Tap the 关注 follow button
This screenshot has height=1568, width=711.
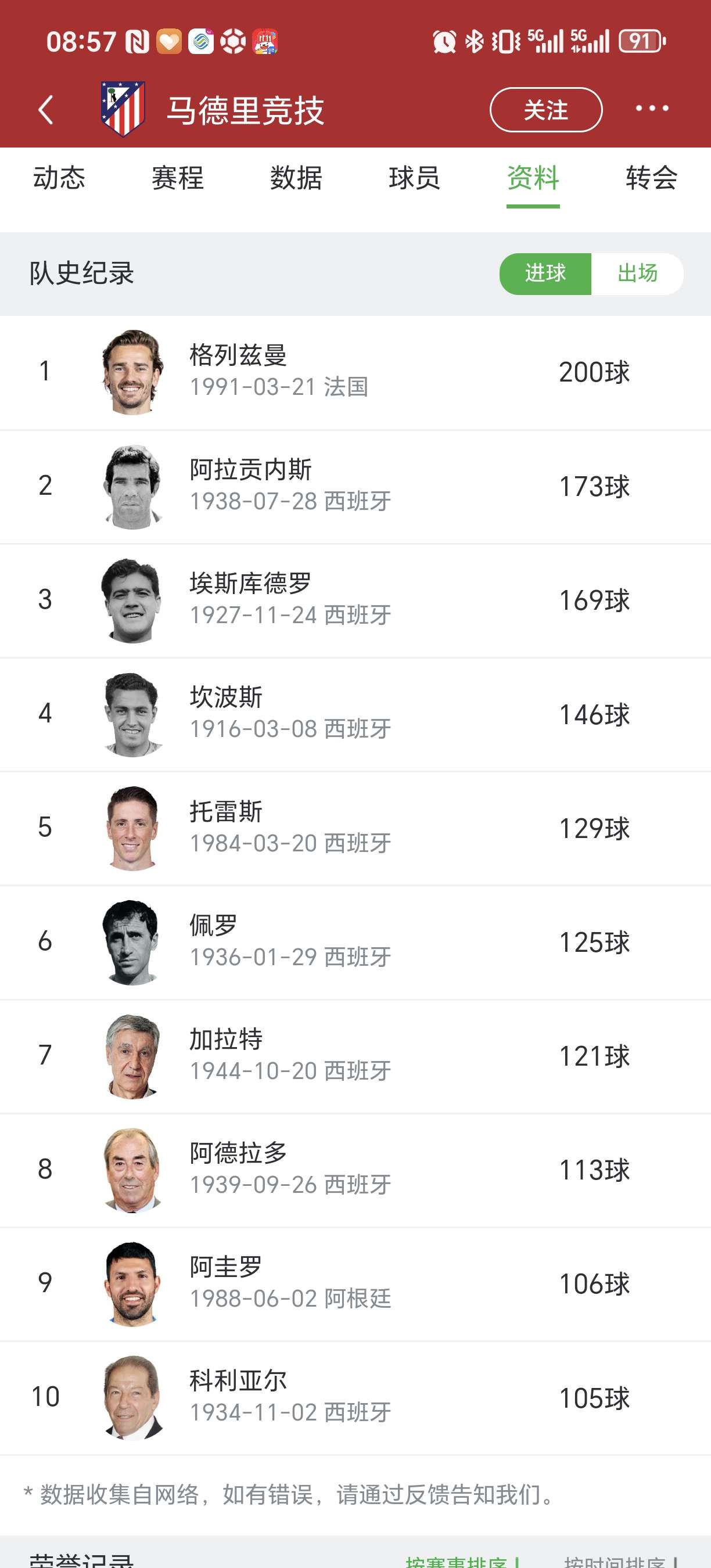(x=546, y=110)
